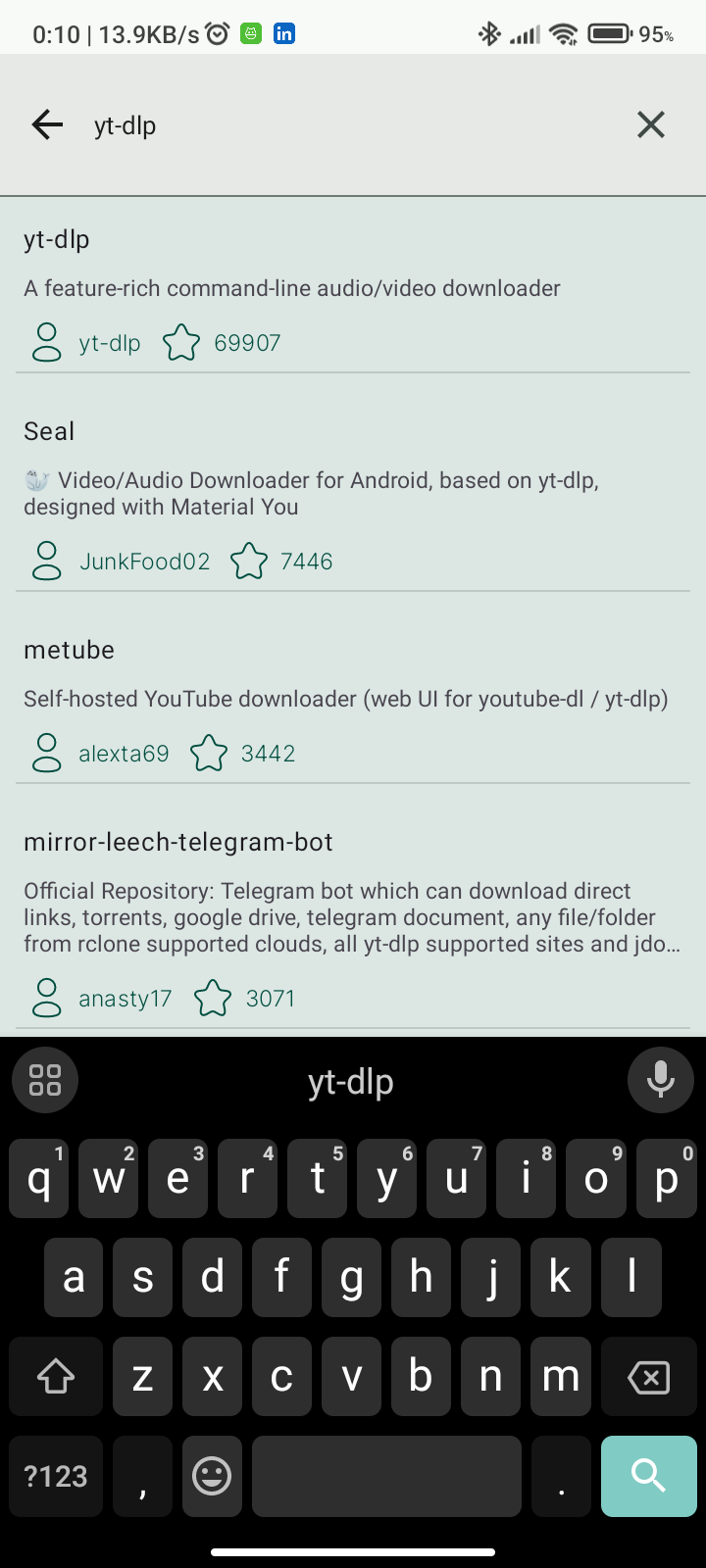Submit search with the keyboard search key
The image size is (706, 1568).
648,1475
